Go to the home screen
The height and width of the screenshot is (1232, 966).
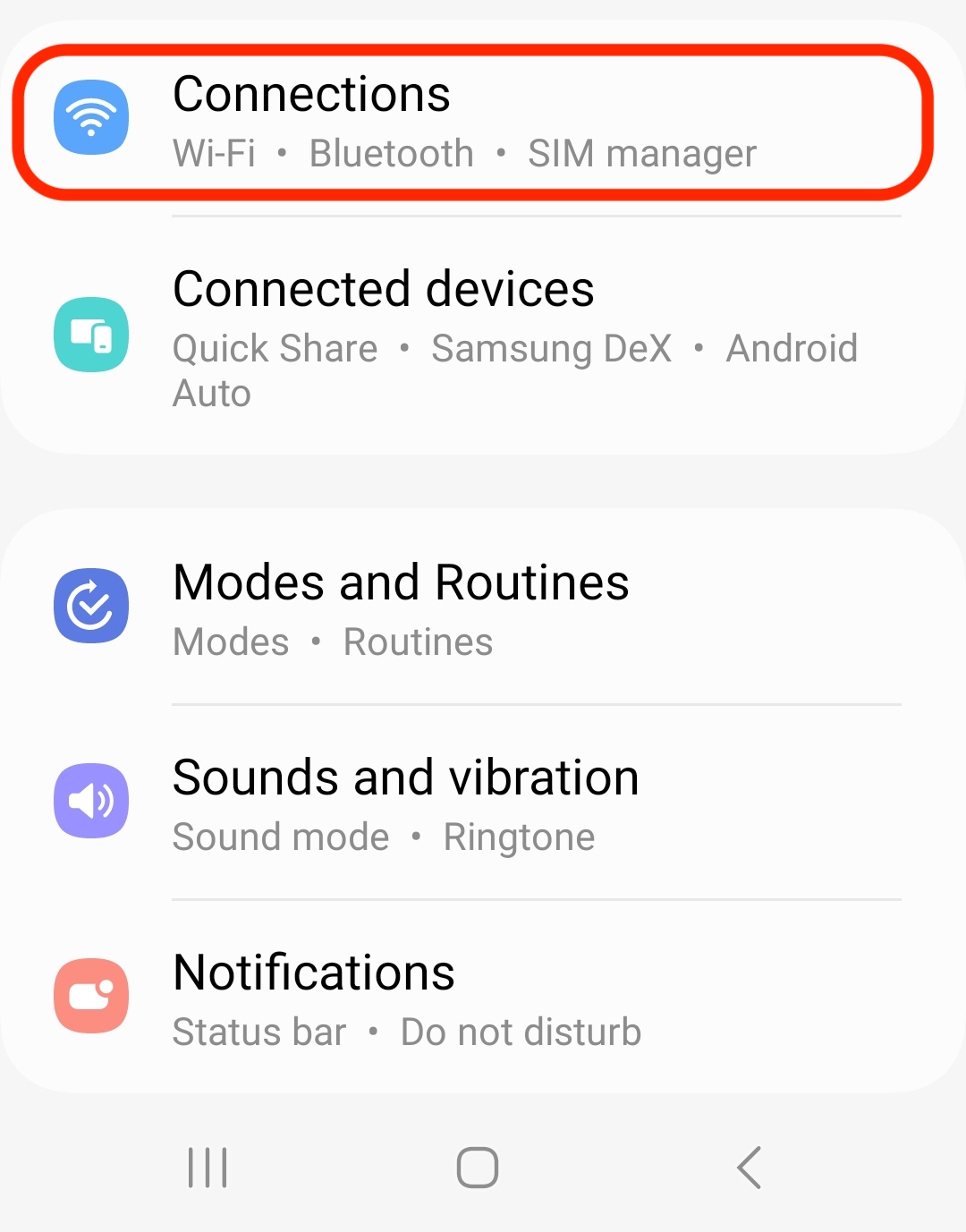click(x=478, y=1168)
